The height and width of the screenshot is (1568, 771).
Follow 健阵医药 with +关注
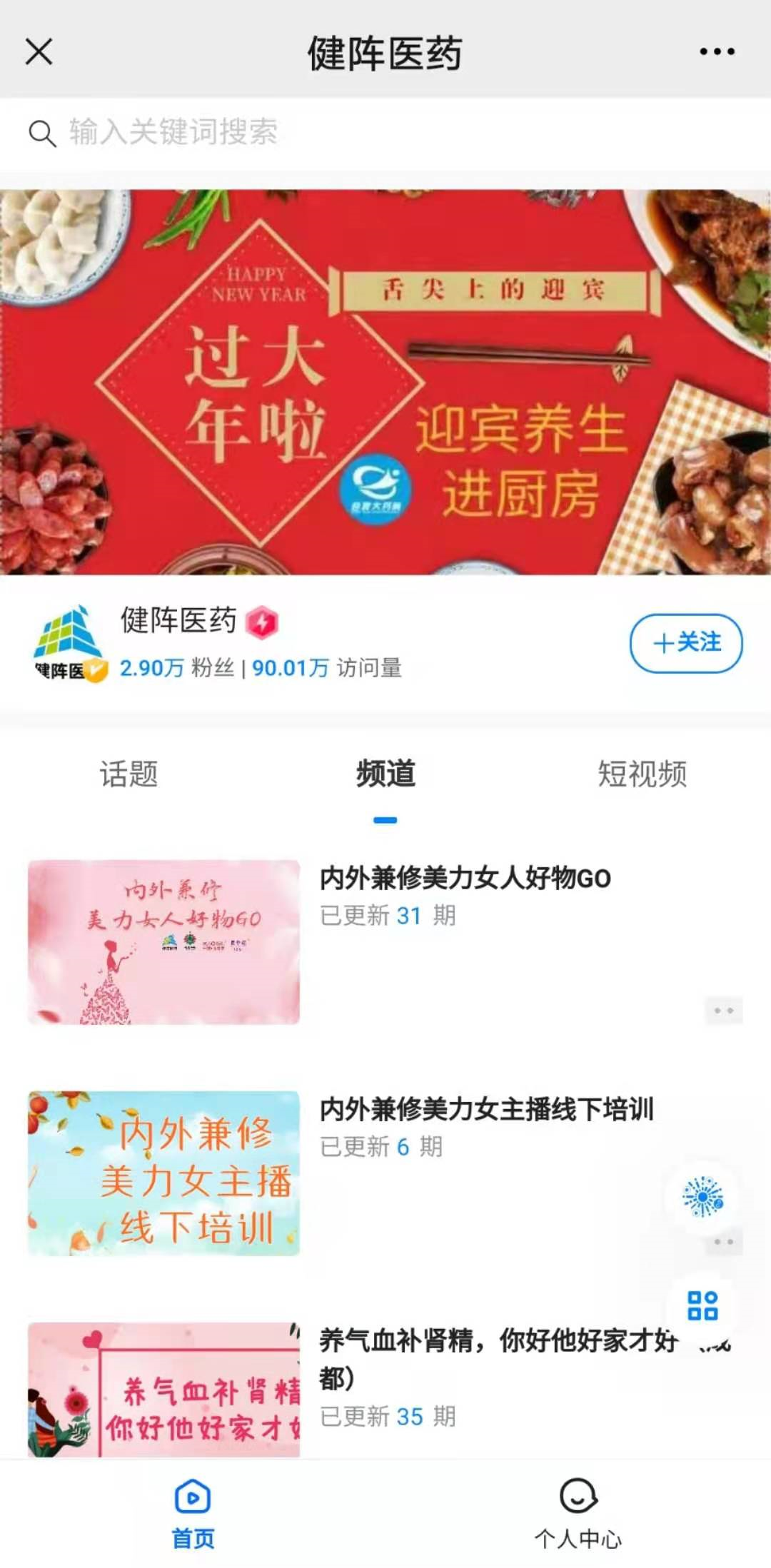coord(685,642)
